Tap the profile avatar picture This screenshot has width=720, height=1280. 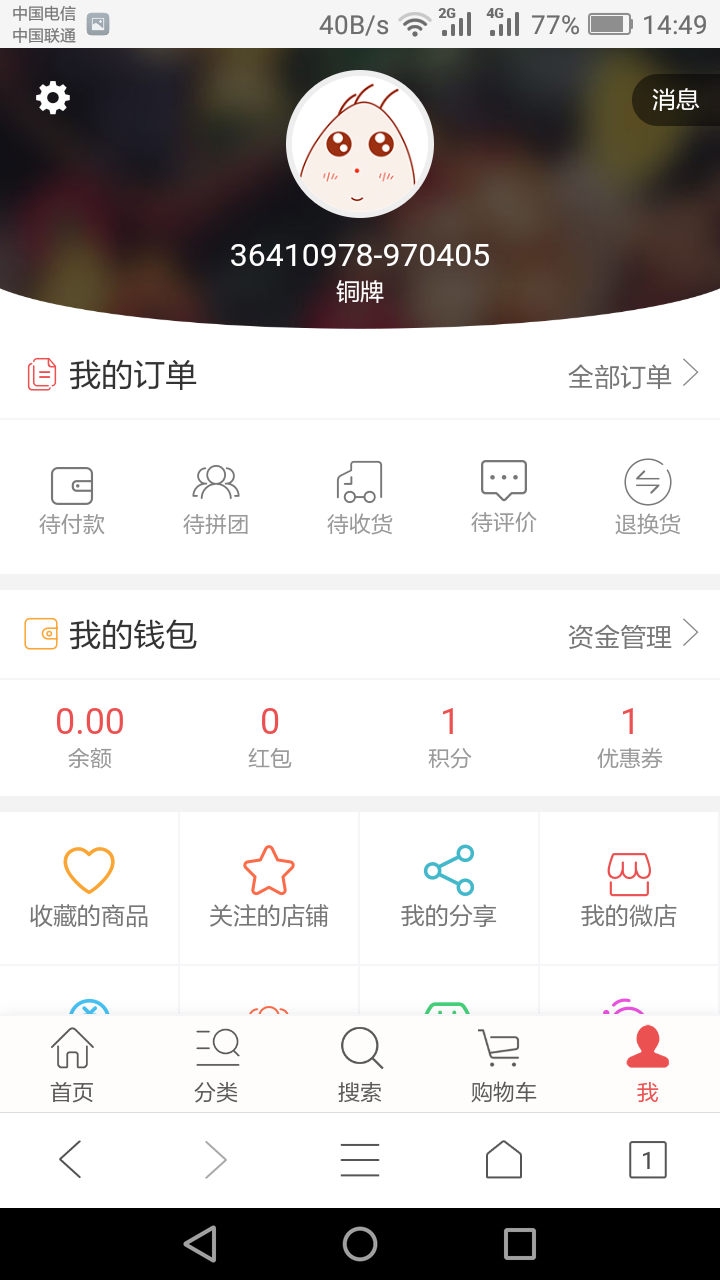(360, 144)
